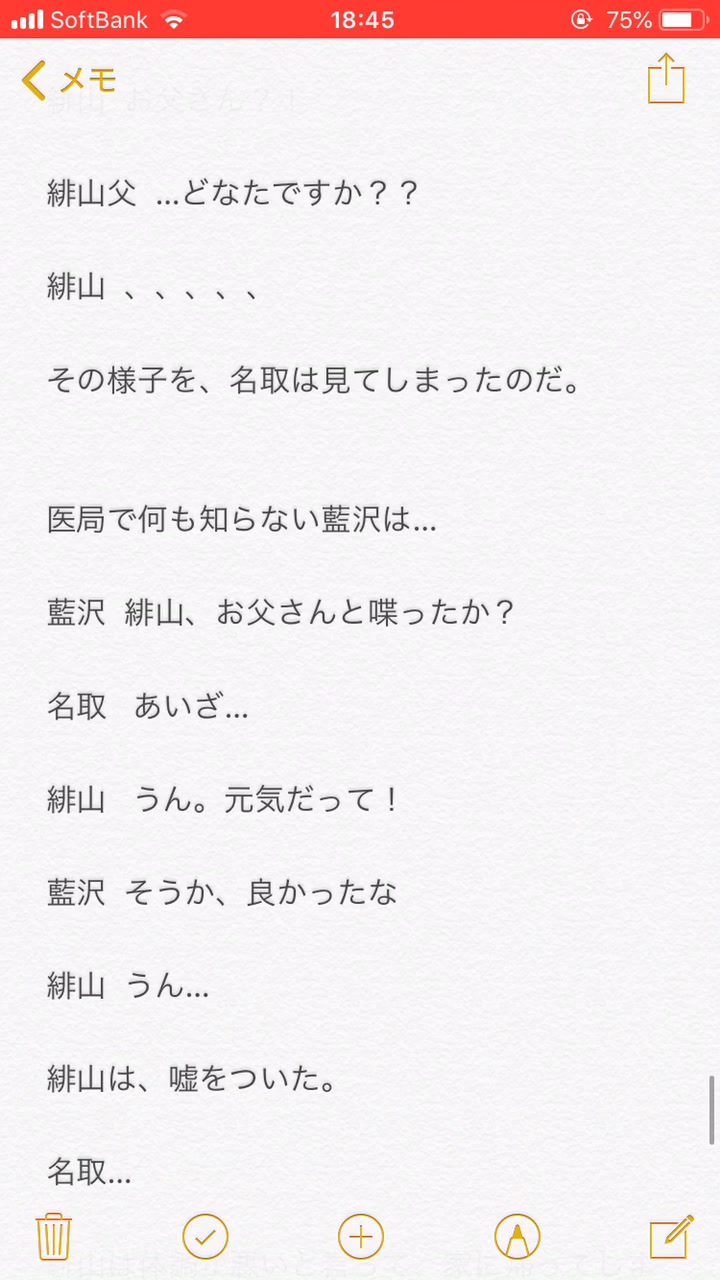Add a checklist to the note

[x=205, y=1237]
